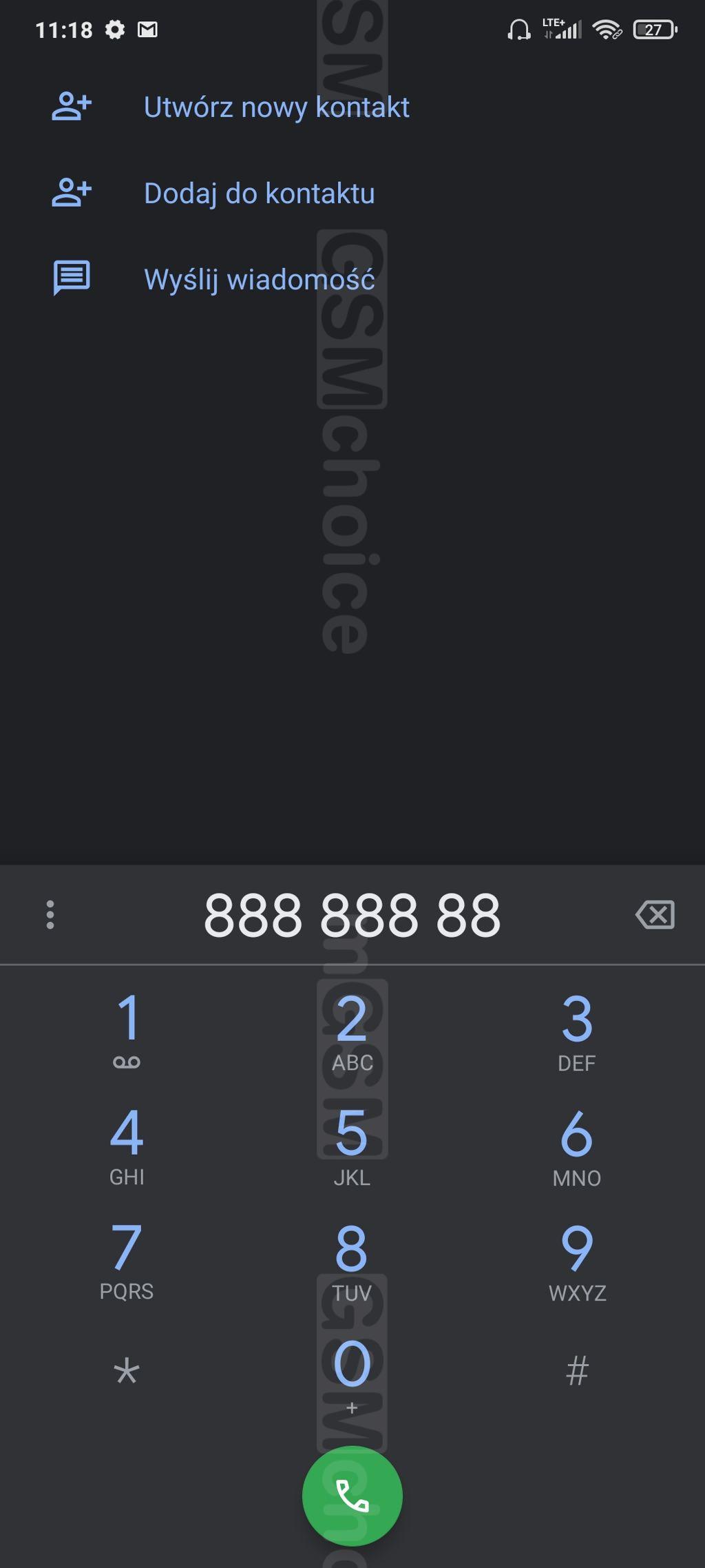Viewport: 705px width, 1568px height.
Task: Open the three-dot overflow menu
Action: click(x=50, y=915)
